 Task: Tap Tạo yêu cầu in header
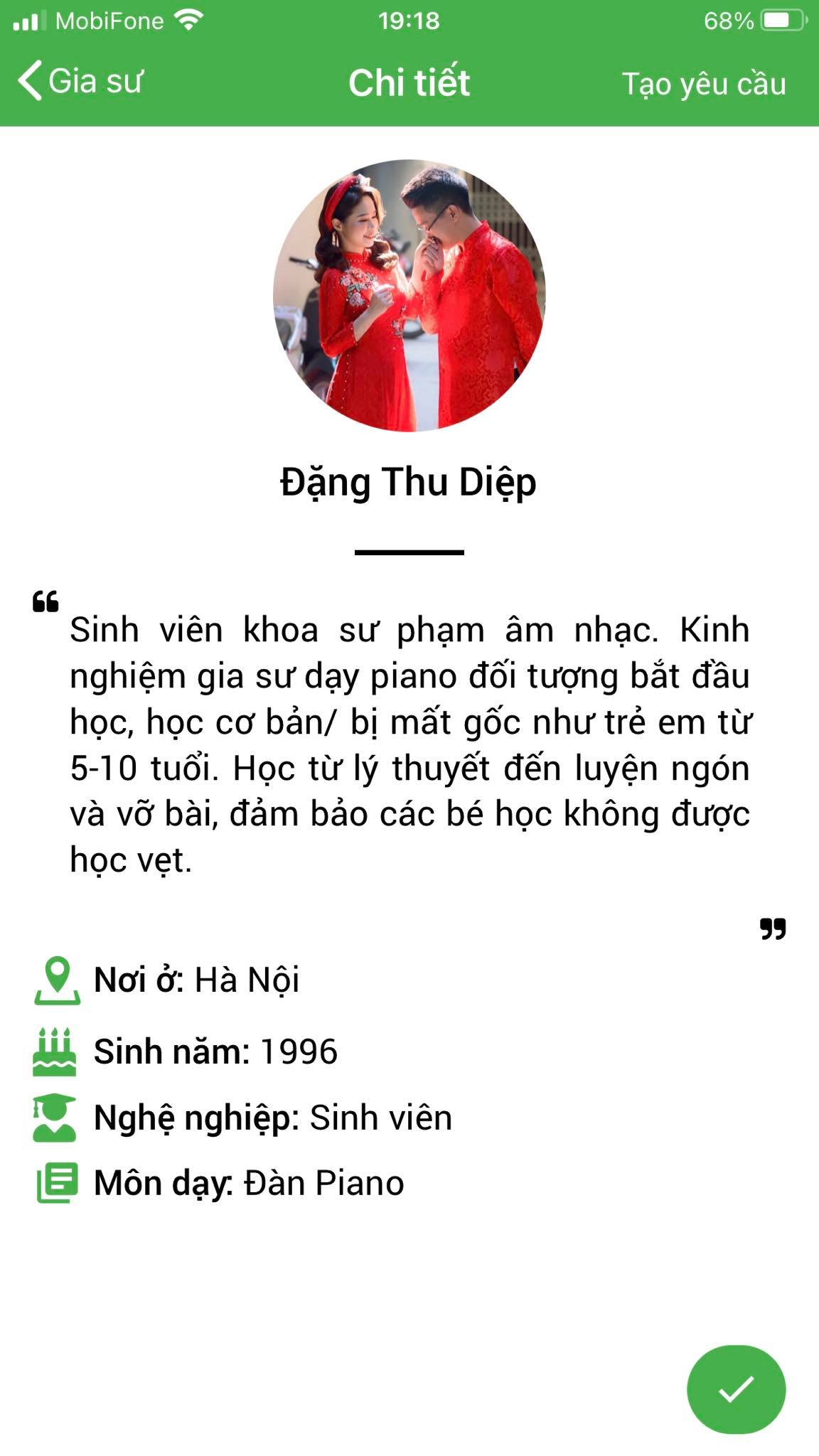(703, 84)
